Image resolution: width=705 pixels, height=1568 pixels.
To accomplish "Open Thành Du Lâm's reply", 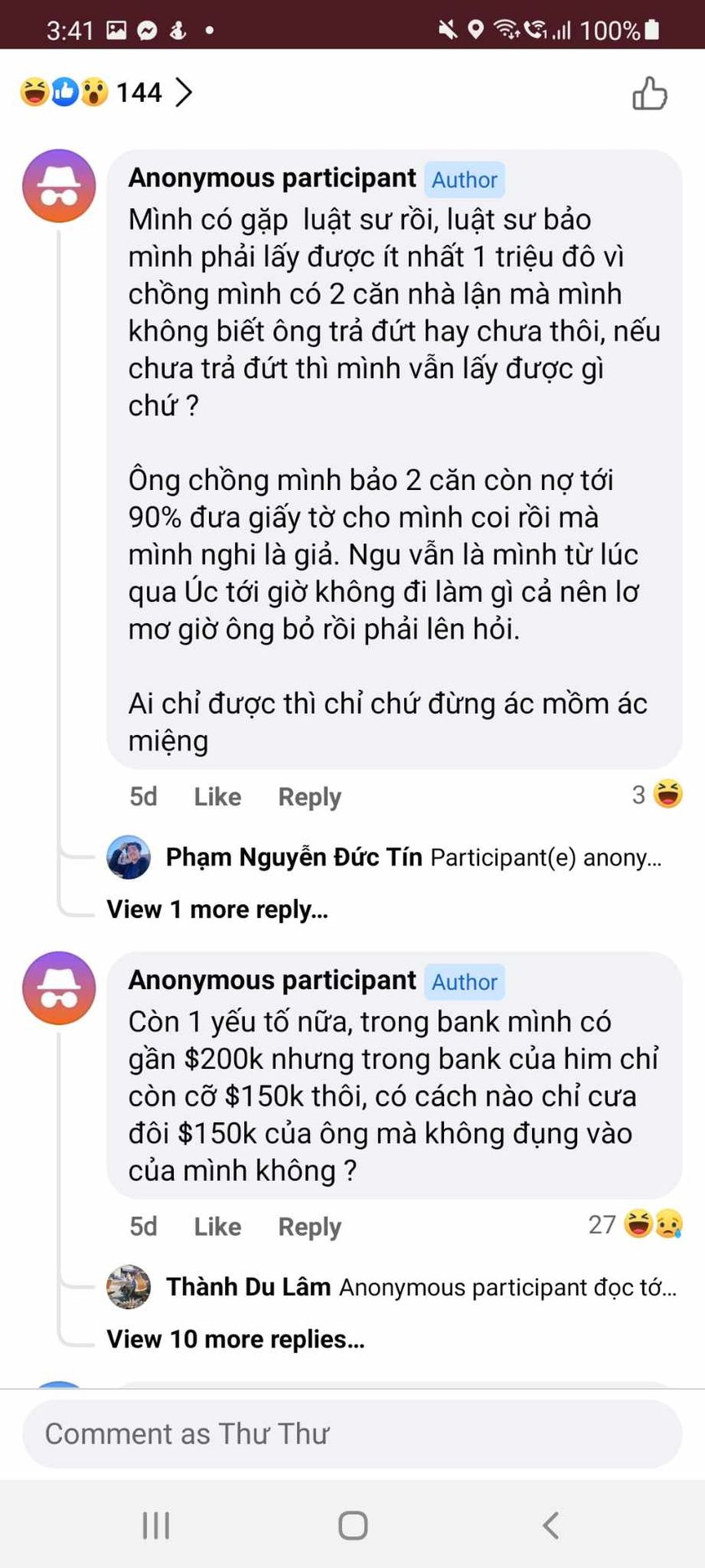I will (x=420, y=1287).
